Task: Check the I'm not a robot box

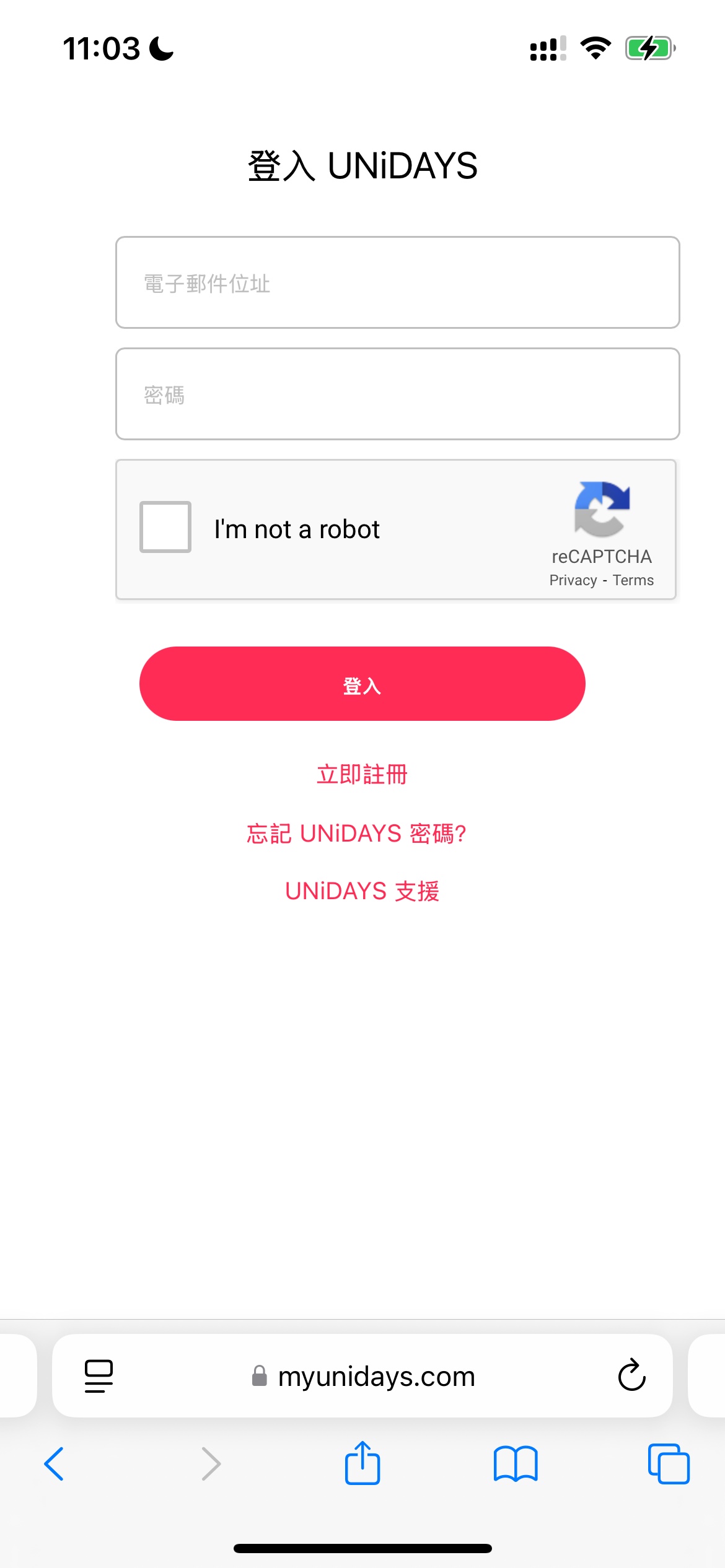Action: (x=165, y=527)
